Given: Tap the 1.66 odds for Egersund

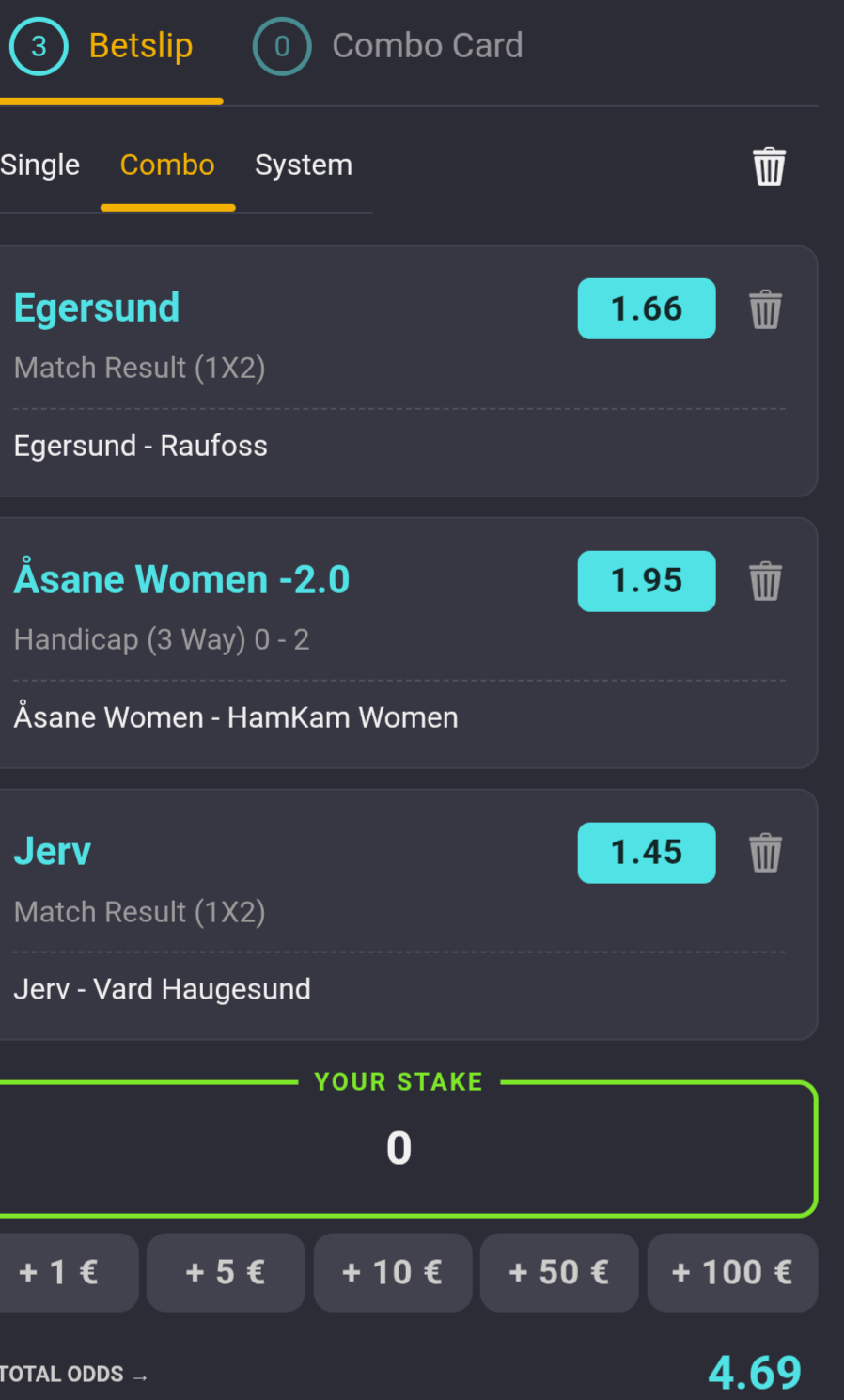Looking at the screenshot, I should (x=647, y=308).
